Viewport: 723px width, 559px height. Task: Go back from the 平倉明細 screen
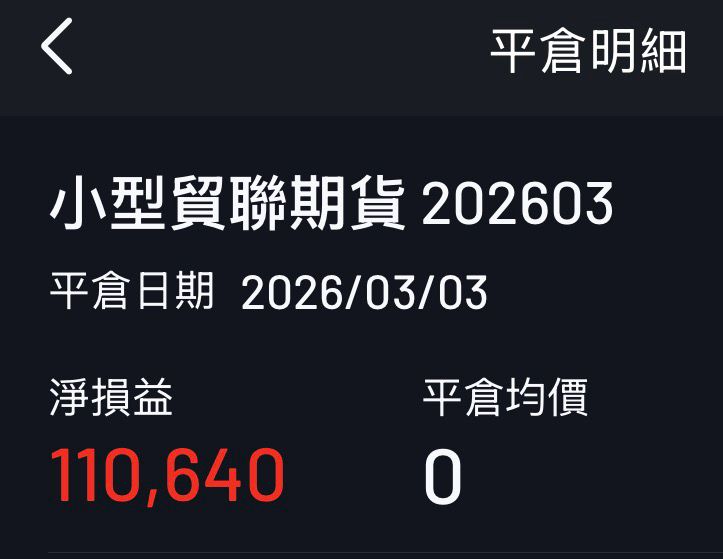(x=56, y=46)
